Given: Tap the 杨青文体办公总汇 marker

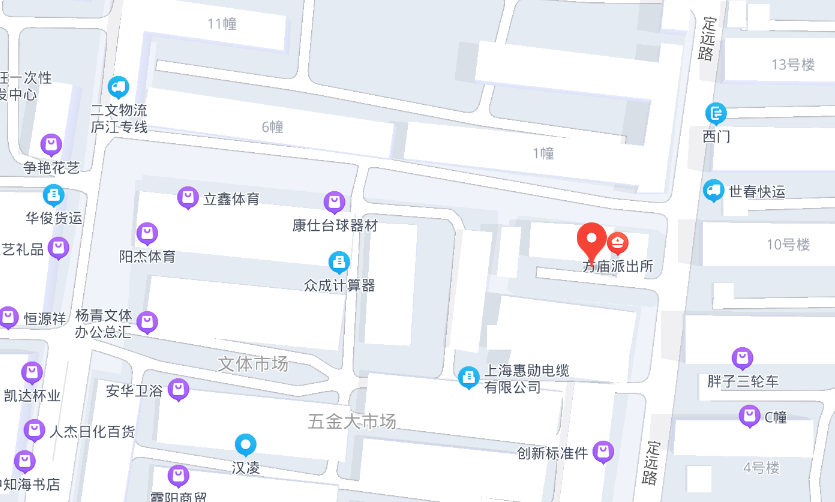Looking at the screenshot, I should 147,322.
